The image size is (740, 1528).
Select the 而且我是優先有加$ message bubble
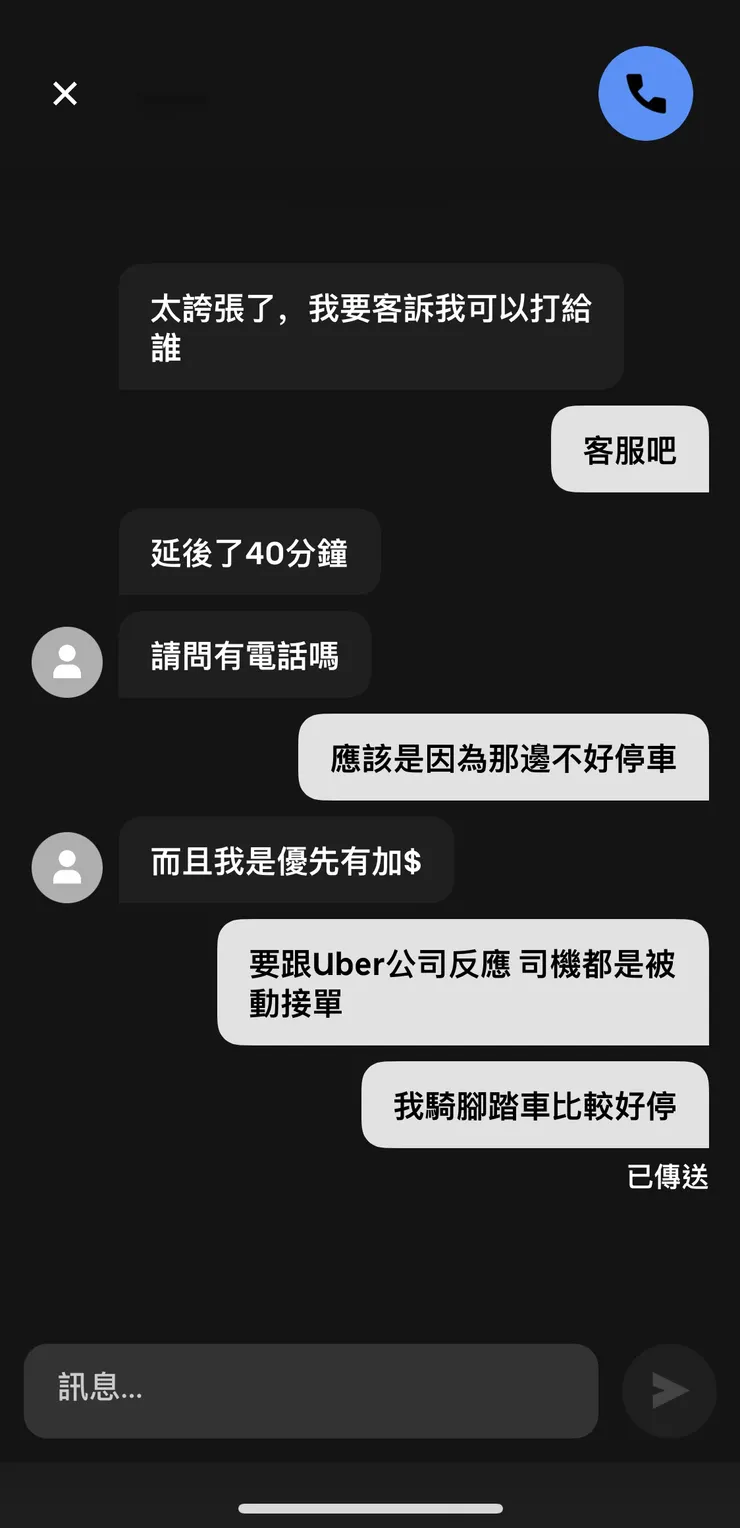[286, 860]
